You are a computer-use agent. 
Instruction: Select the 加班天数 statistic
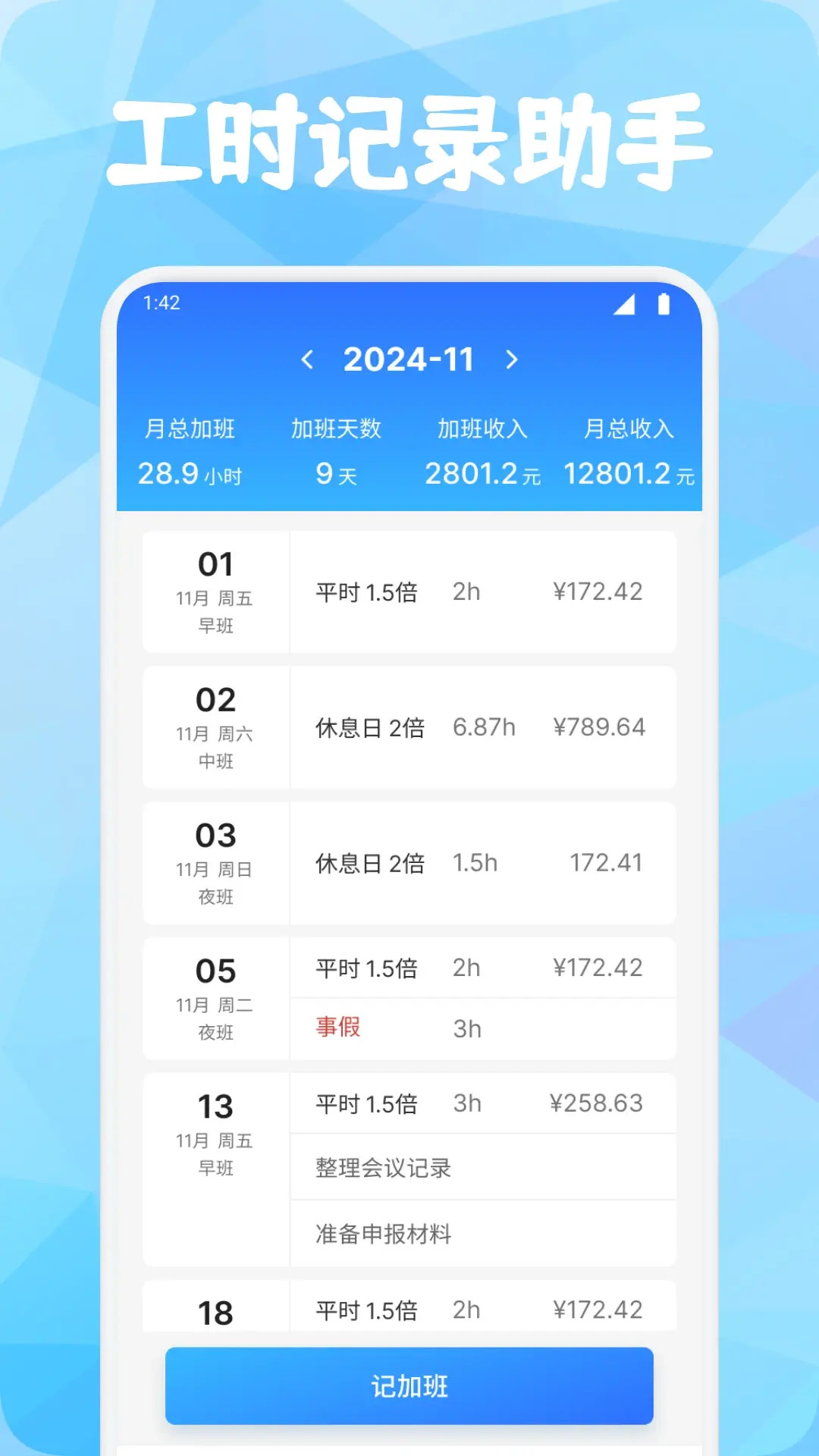point(336,451)
